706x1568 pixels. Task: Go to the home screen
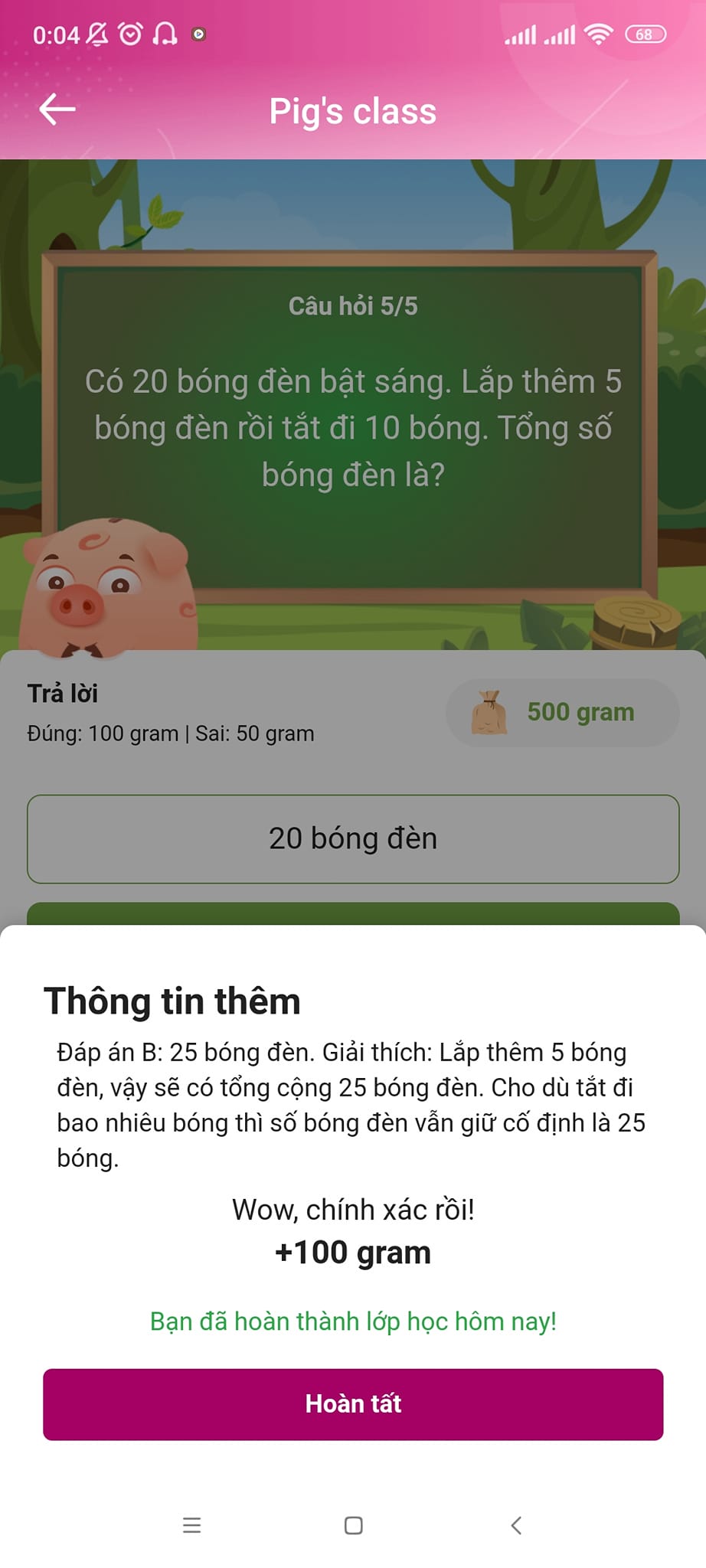pyautogui.click(x=353, y=1525)
